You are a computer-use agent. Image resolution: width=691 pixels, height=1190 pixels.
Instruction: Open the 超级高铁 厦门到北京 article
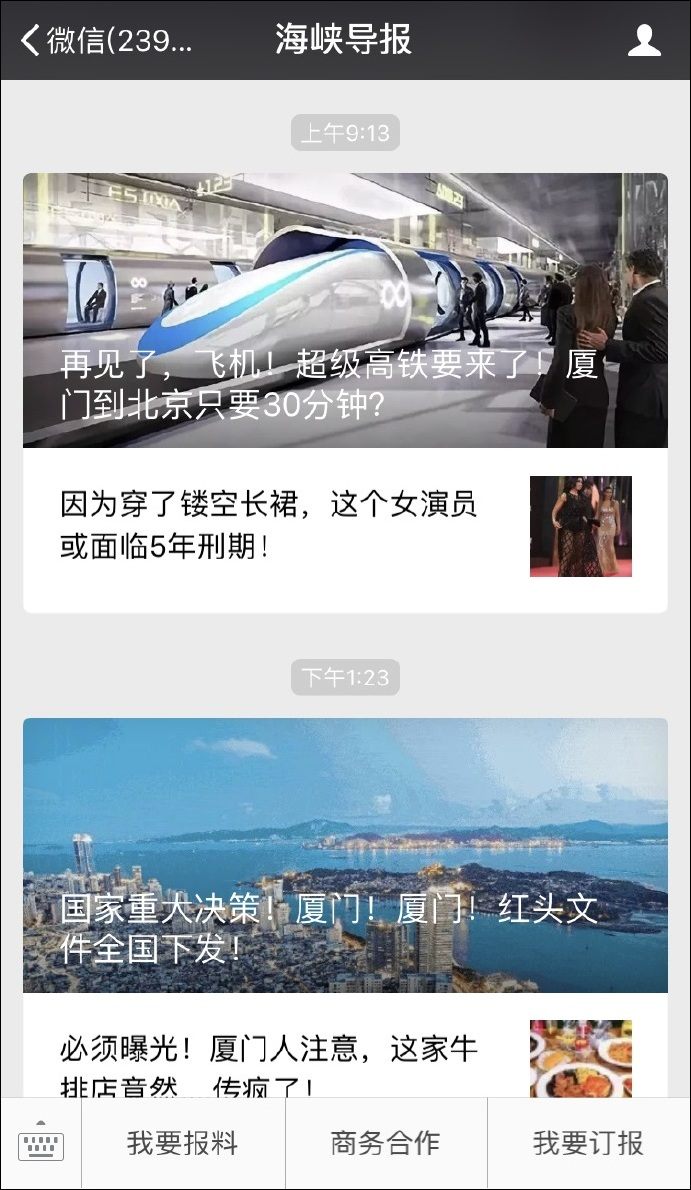point(345,310)
